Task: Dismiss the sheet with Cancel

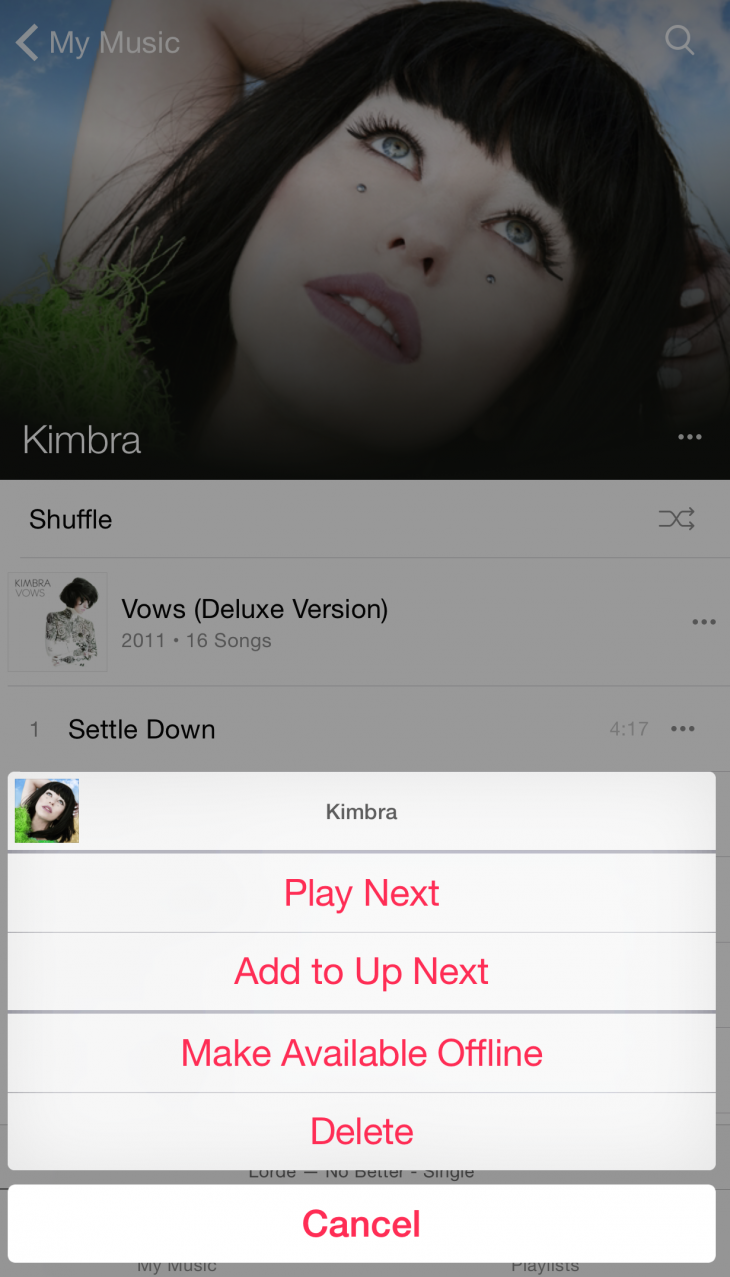Action: (361, 1223)
